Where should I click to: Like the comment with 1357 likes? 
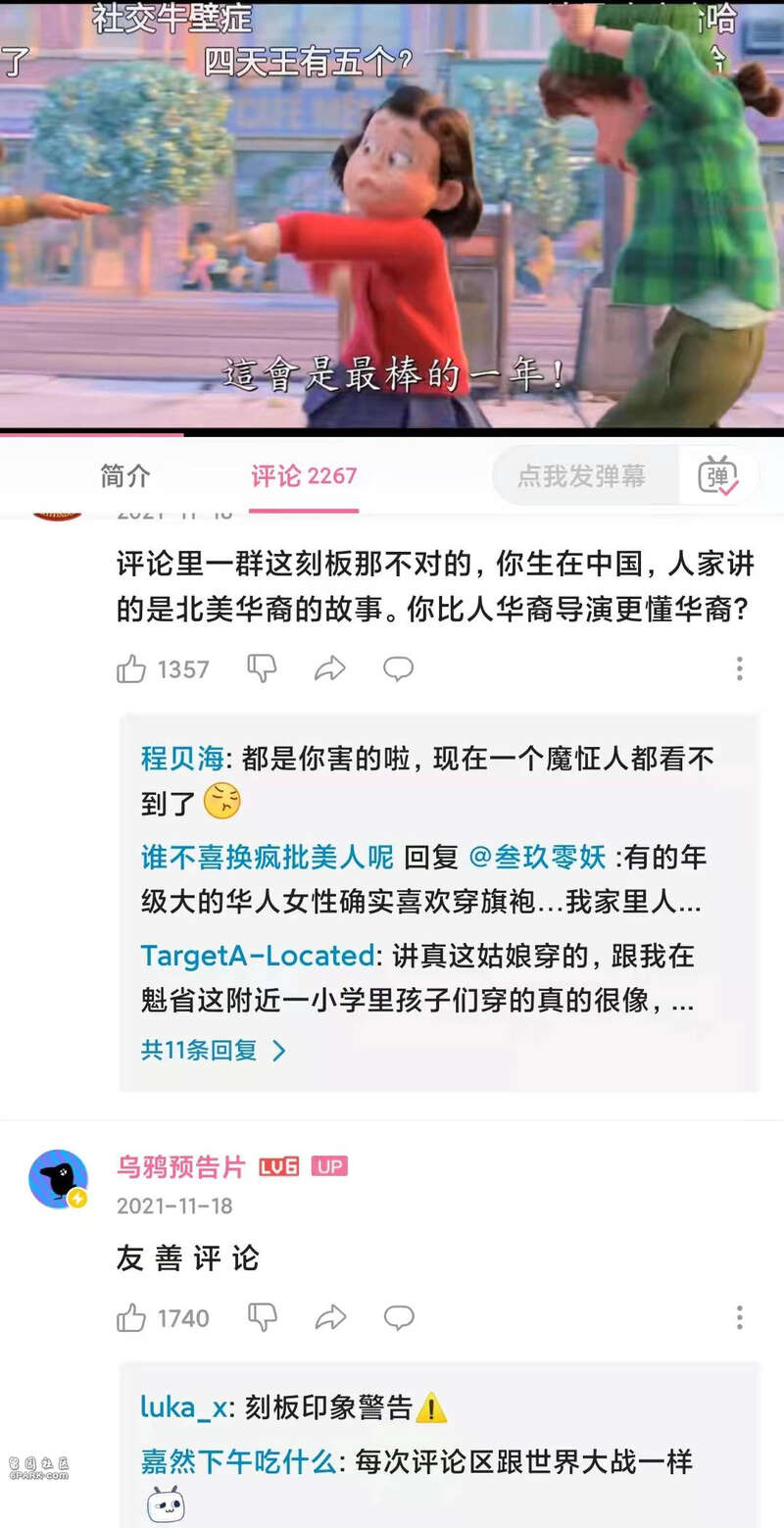click(132, 669)
